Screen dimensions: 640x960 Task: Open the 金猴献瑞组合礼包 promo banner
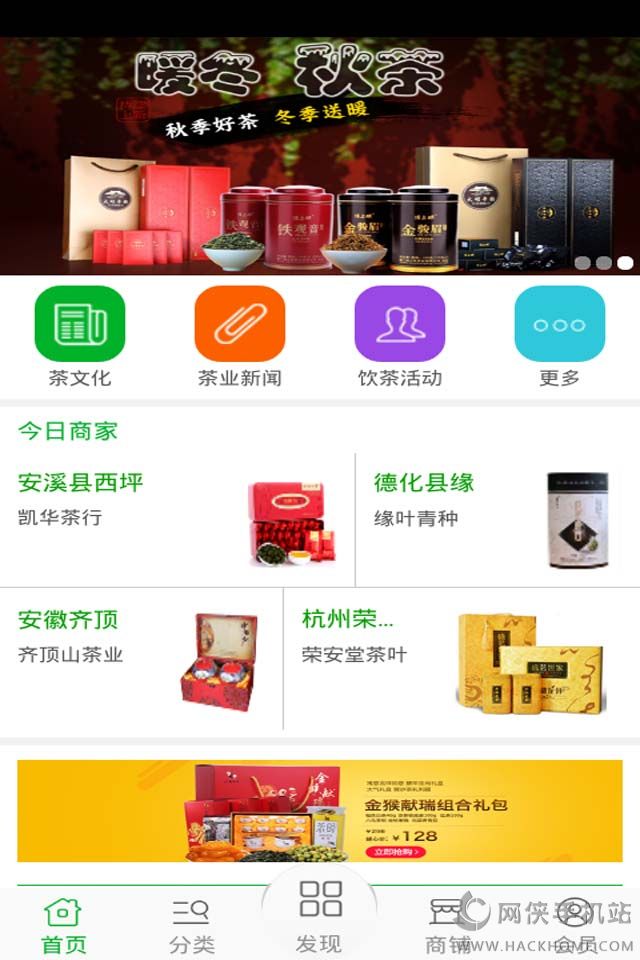pos(320,810)
